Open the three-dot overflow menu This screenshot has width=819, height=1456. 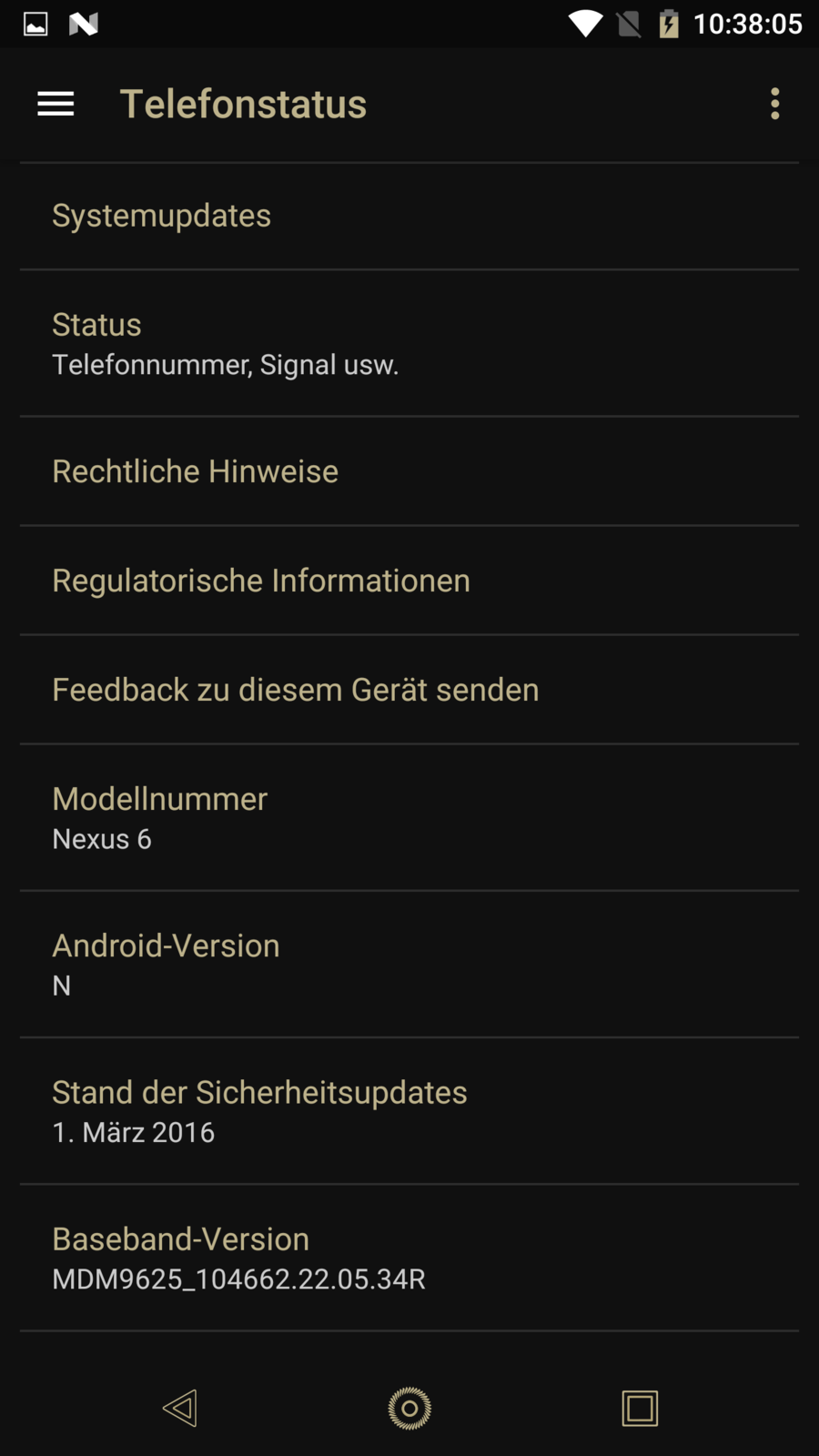point(774,104)
